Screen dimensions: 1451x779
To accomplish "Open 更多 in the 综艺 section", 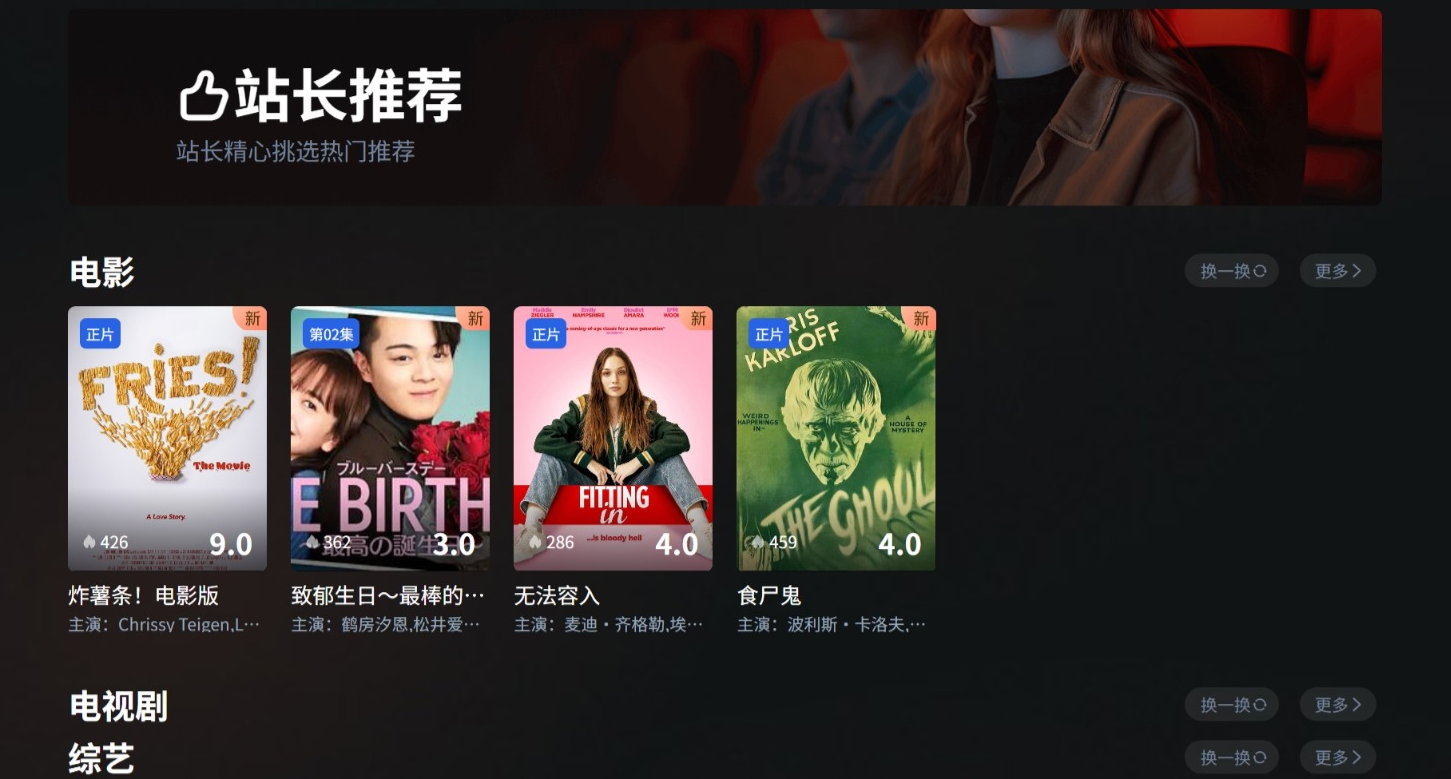I will [1337, 757].
